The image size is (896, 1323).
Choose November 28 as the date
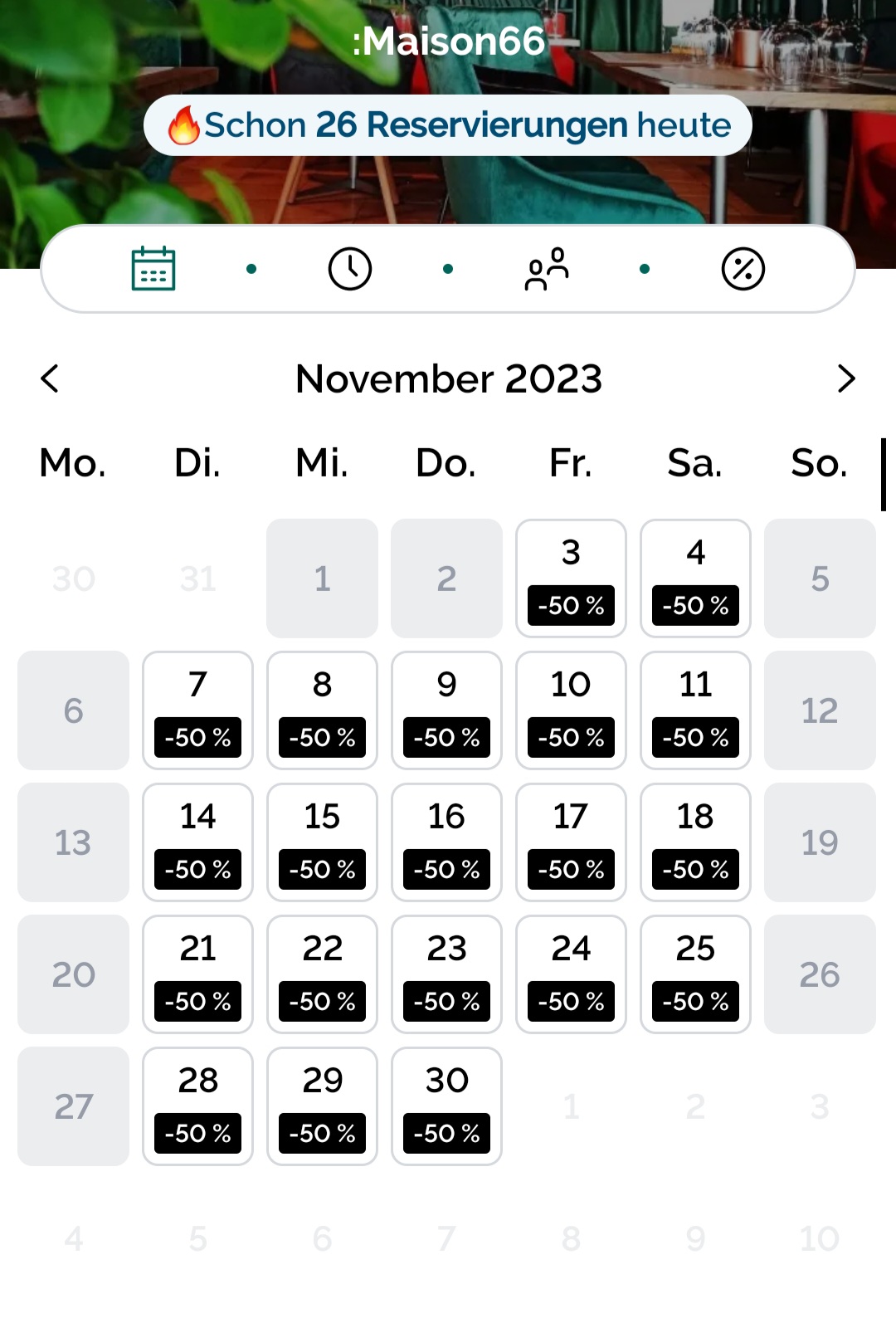[x=197, y=1106]
